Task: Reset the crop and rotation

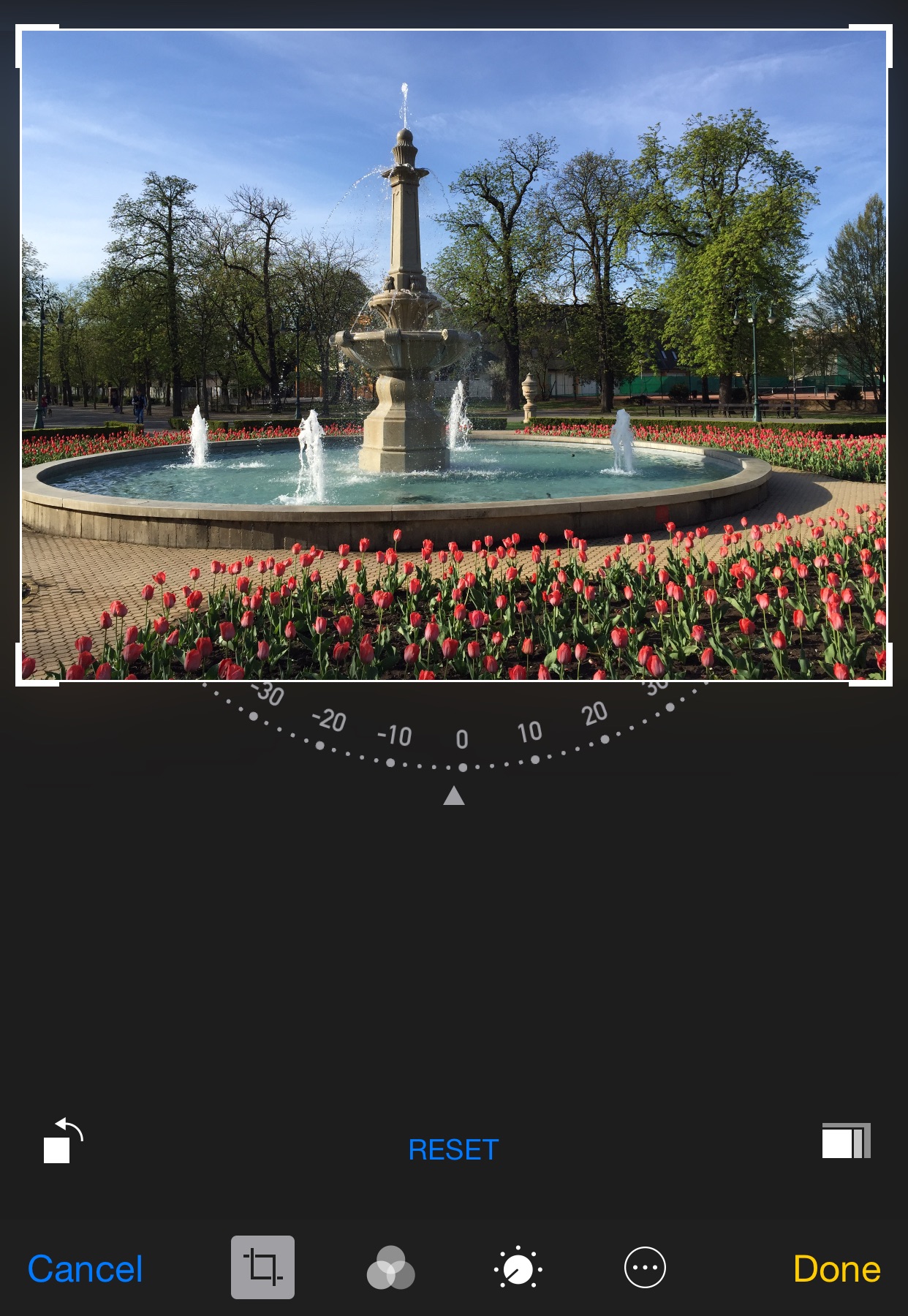Action: coord(453,1149)
